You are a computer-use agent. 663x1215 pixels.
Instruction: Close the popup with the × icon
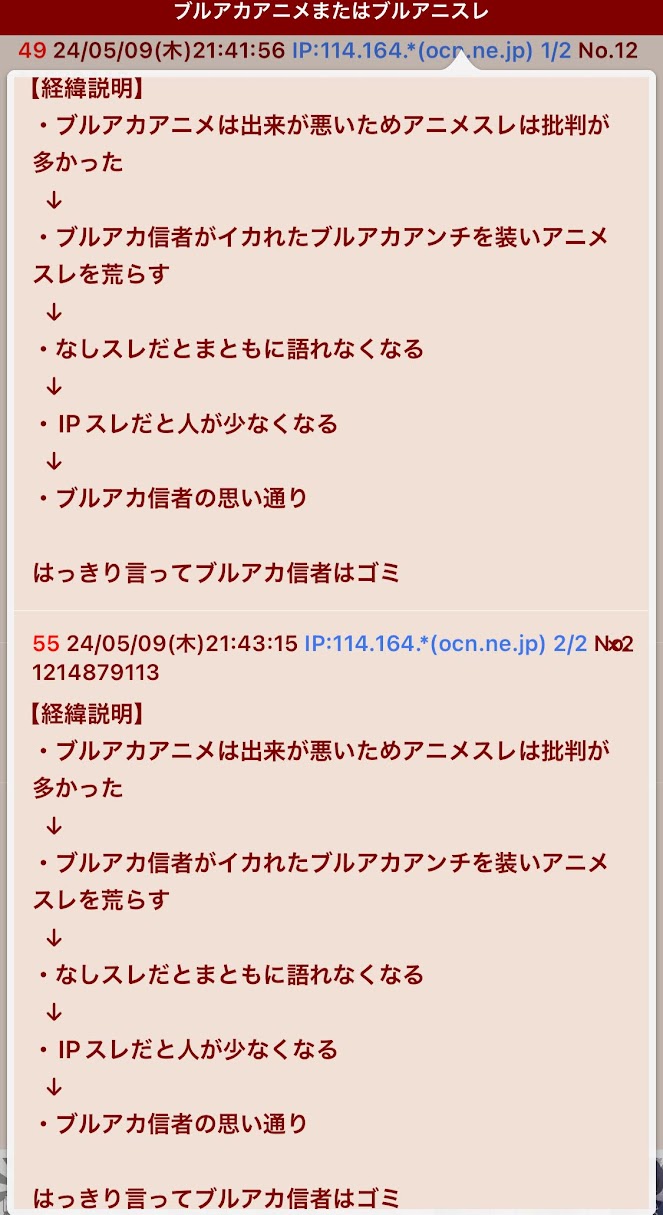[619, 644]
